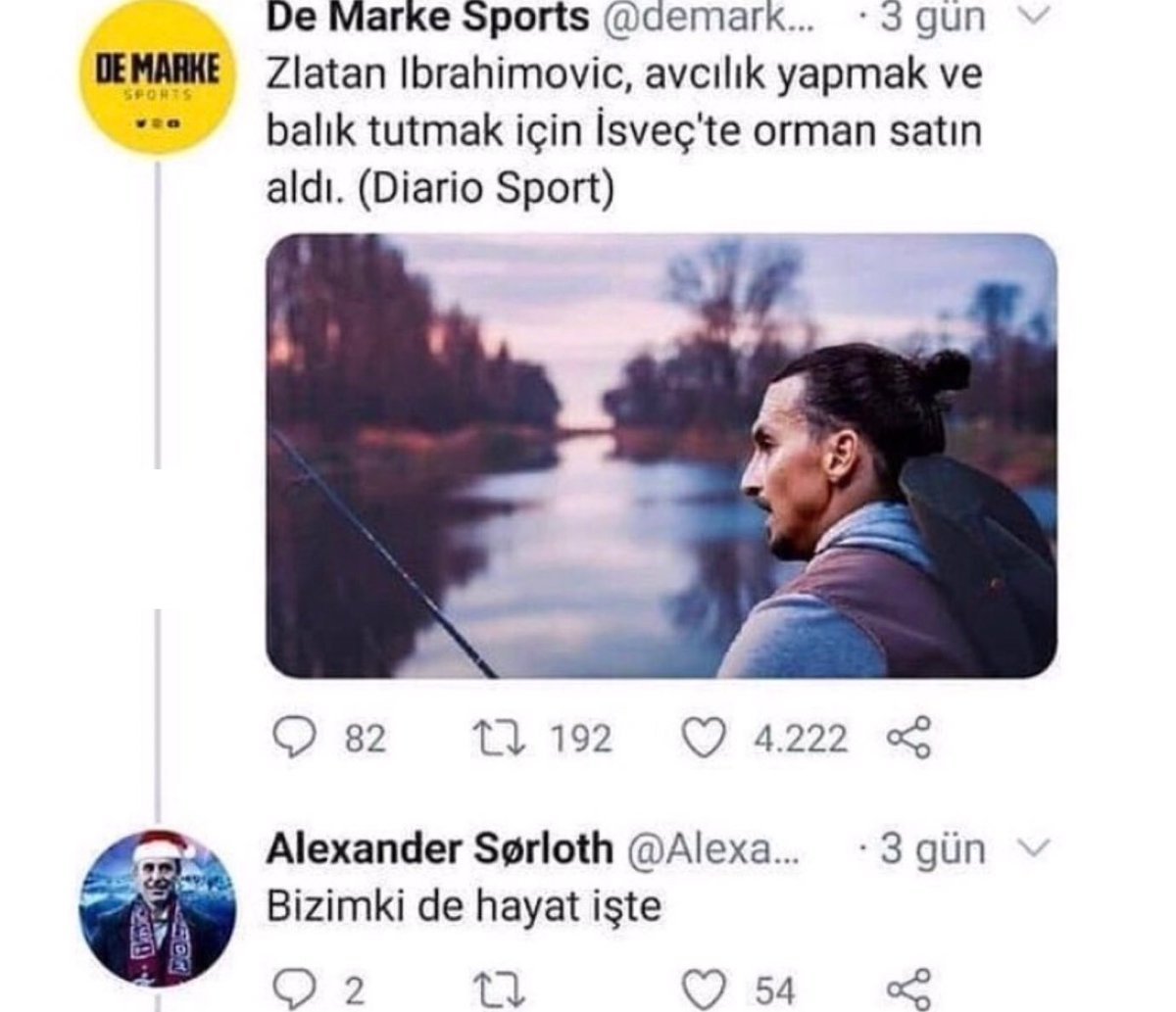The width and height of the screenshot is (1176, 1012).
Task: Reply to the De Marke Sports tweet
Action: click(x=292, y=738)
